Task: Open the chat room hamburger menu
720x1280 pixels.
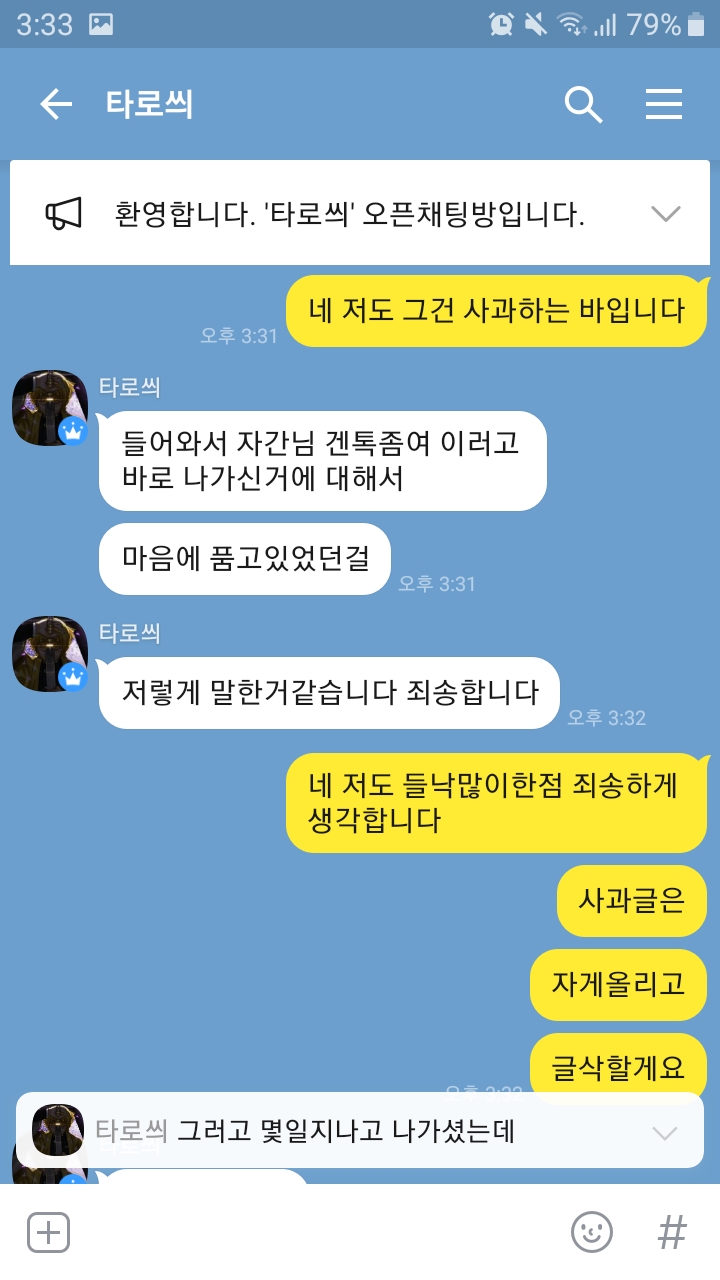Action: [663, 104]
